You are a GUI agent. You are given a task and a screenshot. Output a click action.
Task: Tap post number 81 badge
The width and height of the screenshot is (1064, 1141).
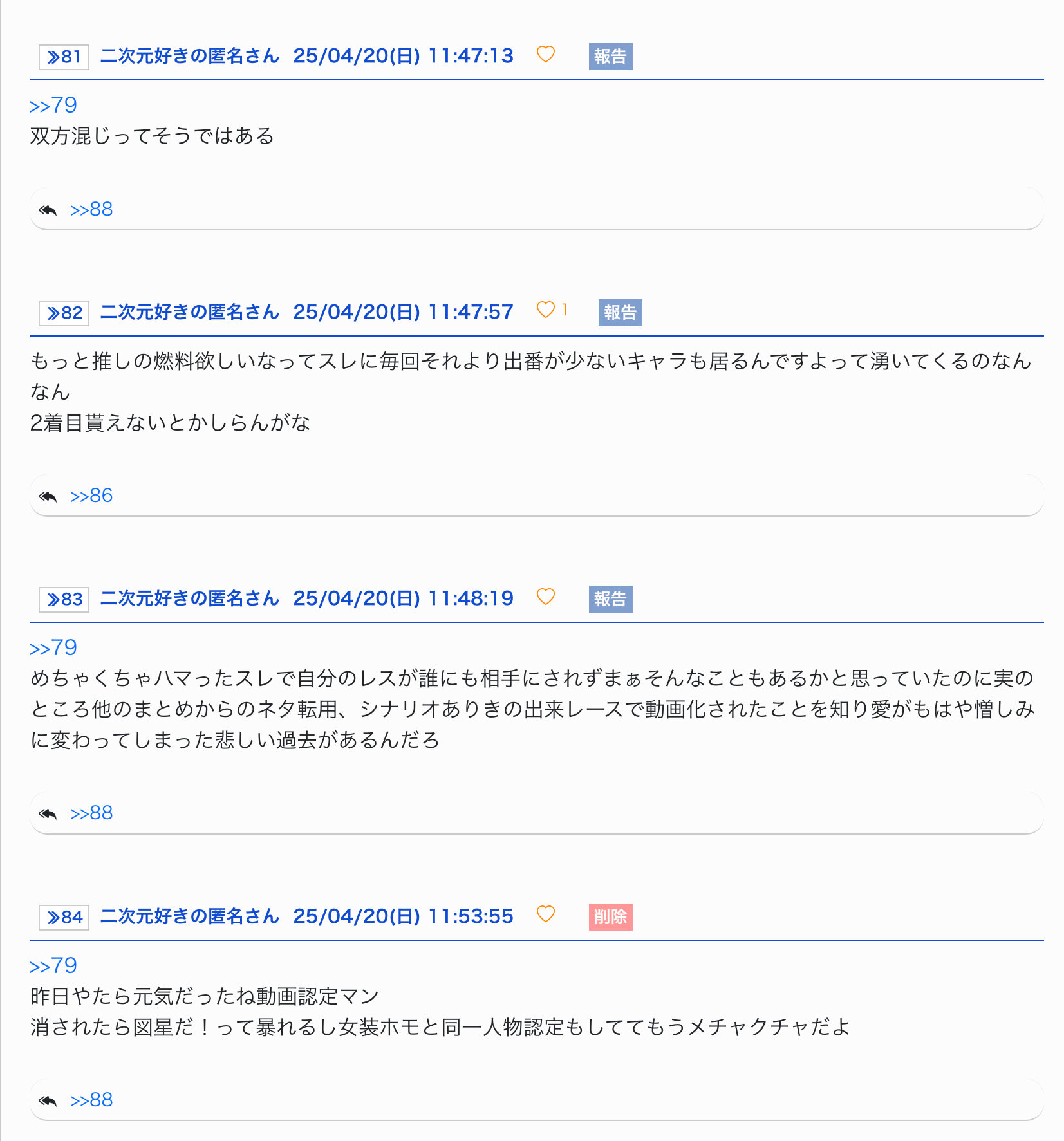click(64, 57)
